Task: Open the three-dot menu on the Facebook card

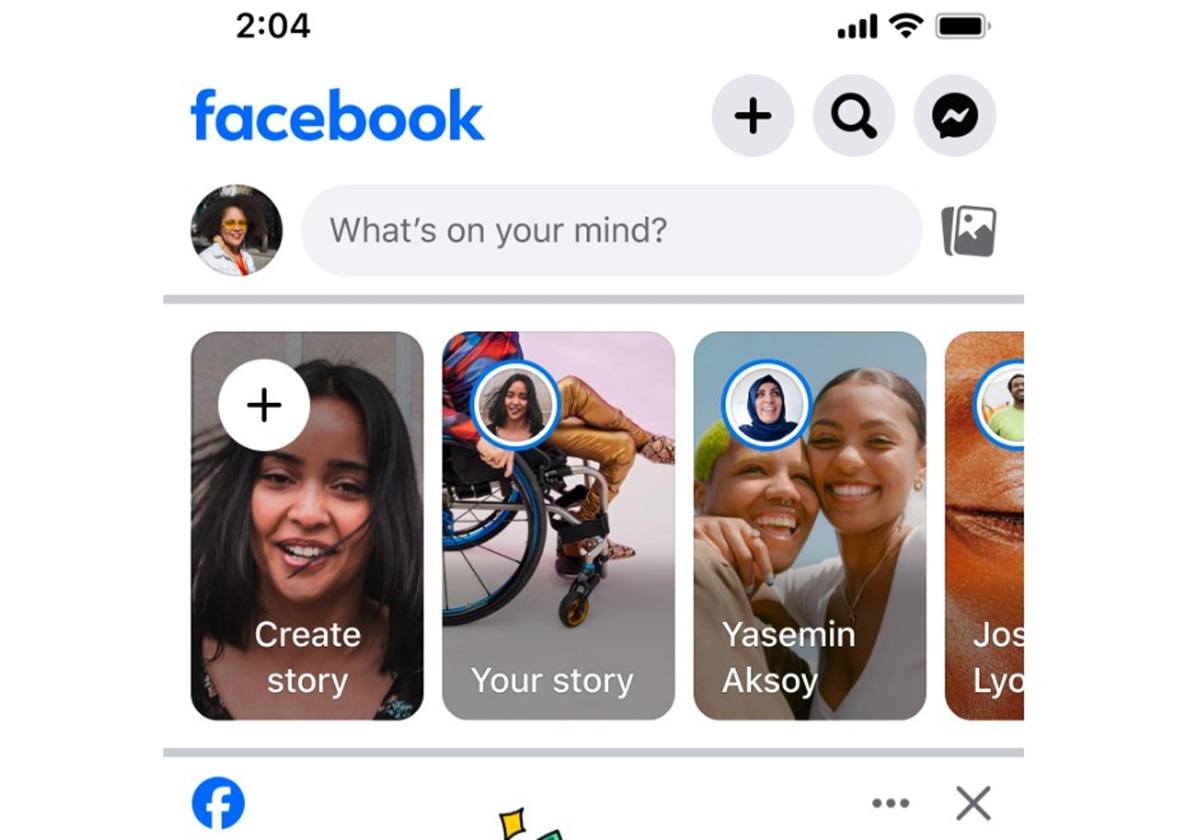Action: pyautogui.click(x=890, y=803)
